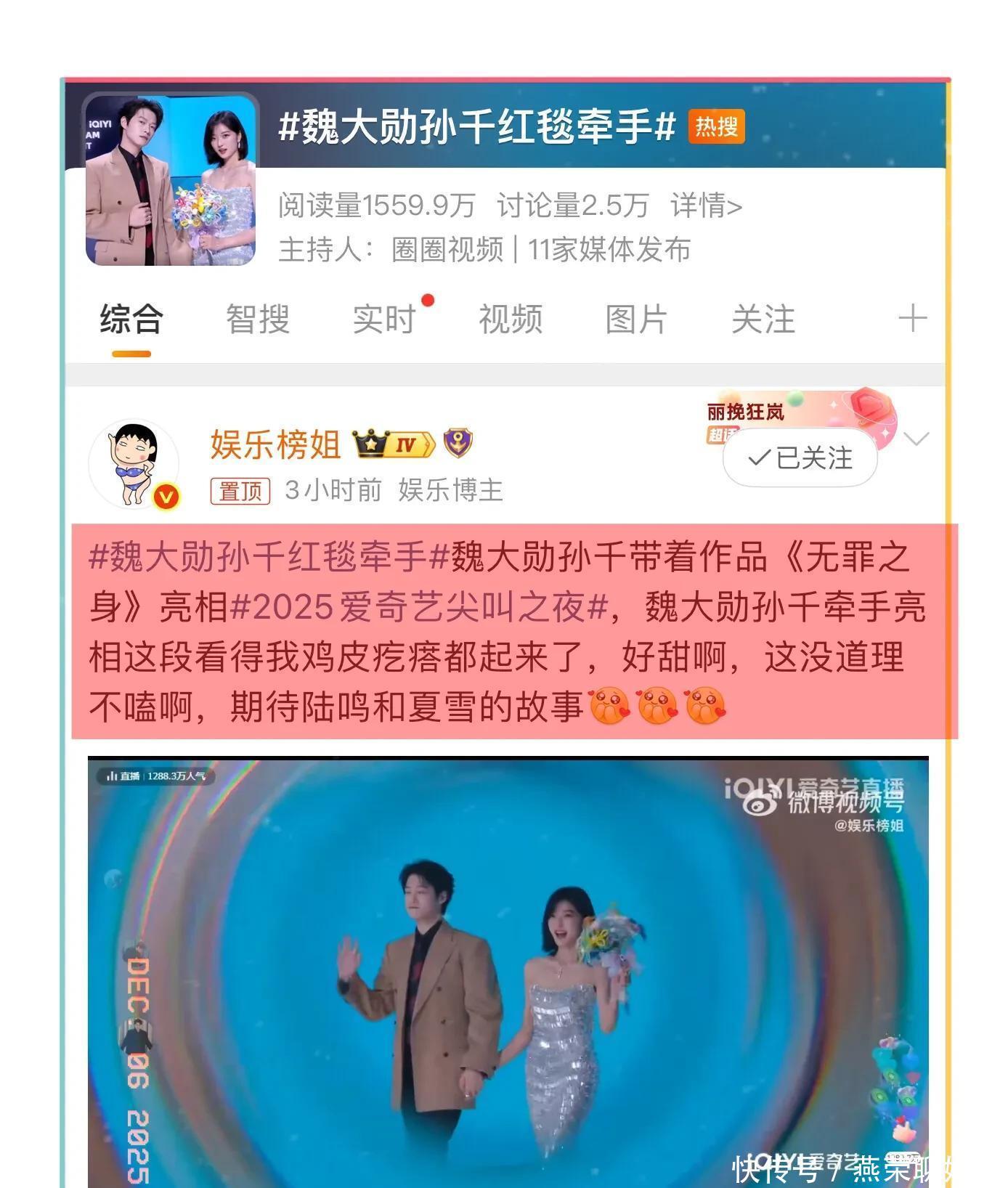Open 娱乐榜姐's profile avatar

(134, 463)
